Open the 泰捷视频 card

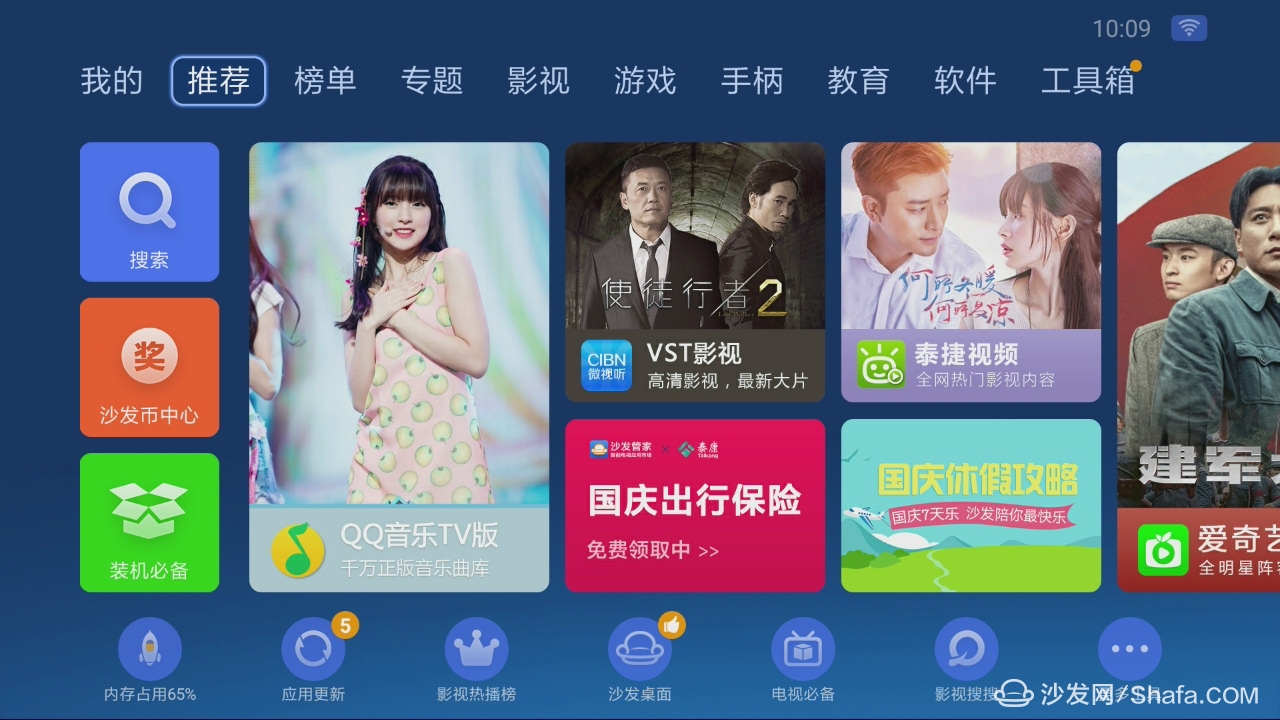(970, 271)
